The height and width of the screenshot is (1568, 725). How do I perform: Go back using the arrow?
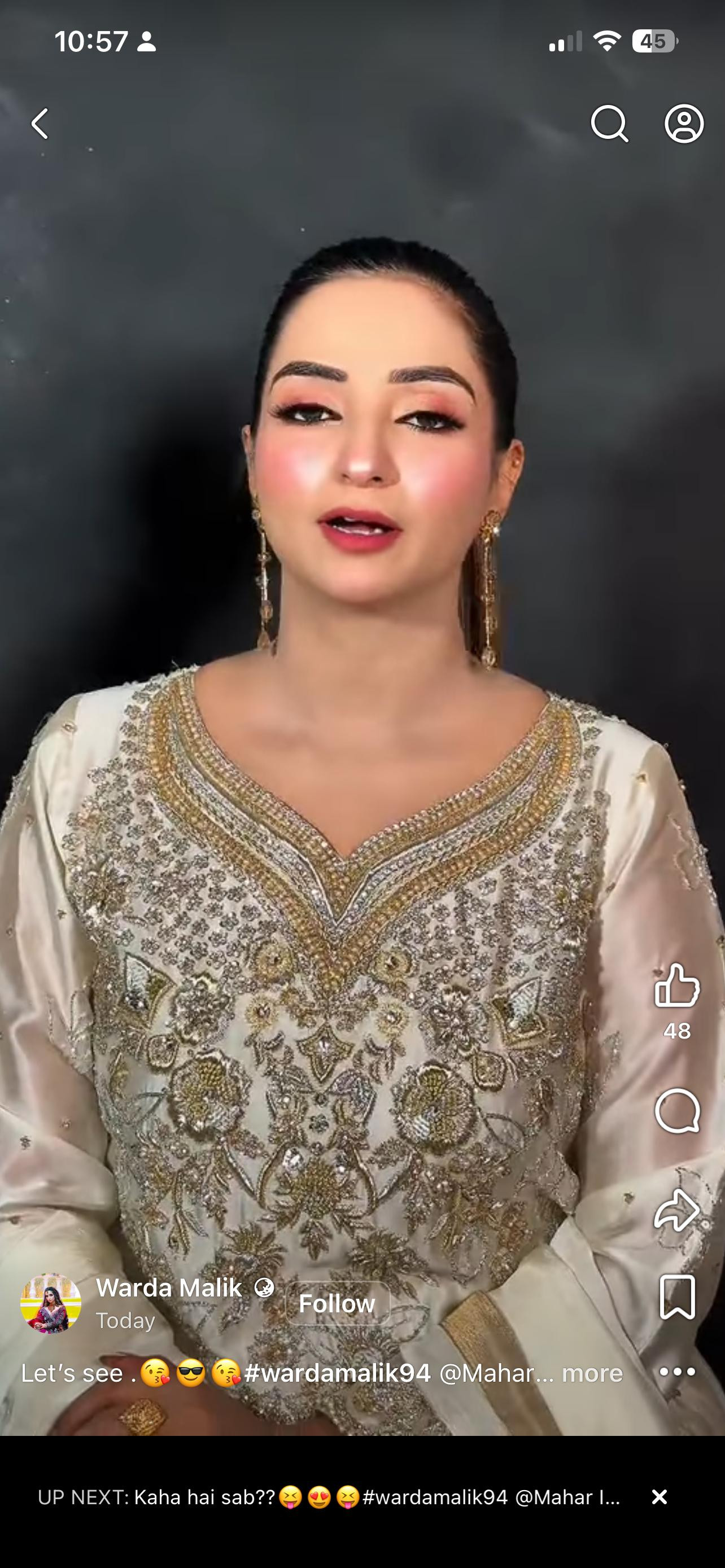[40, 124]
